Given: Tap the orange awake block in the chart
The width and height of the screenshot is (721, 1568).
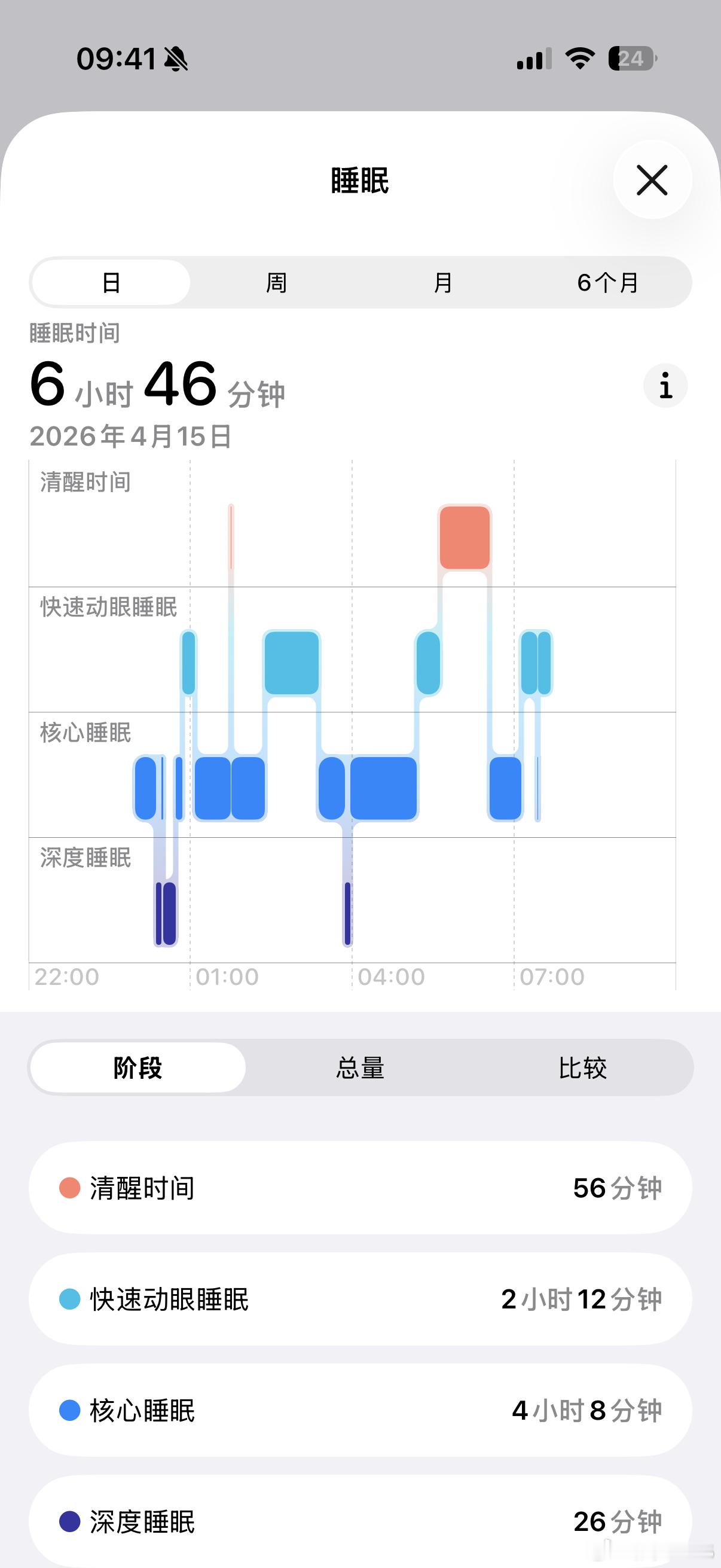Looking at the screenshot, I should 466,538.
